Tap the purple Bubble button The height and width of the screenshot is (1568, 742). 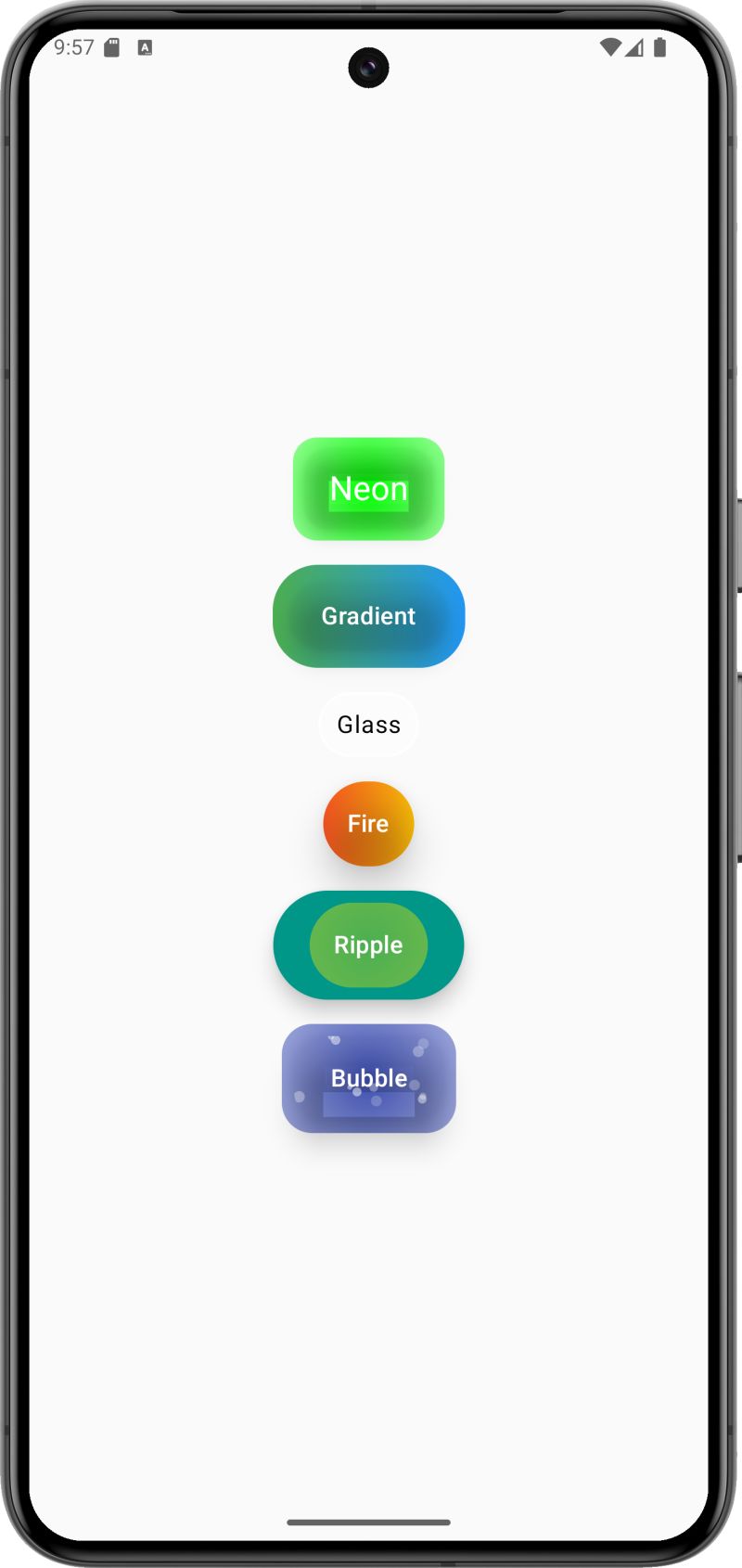click(368, 1078)
